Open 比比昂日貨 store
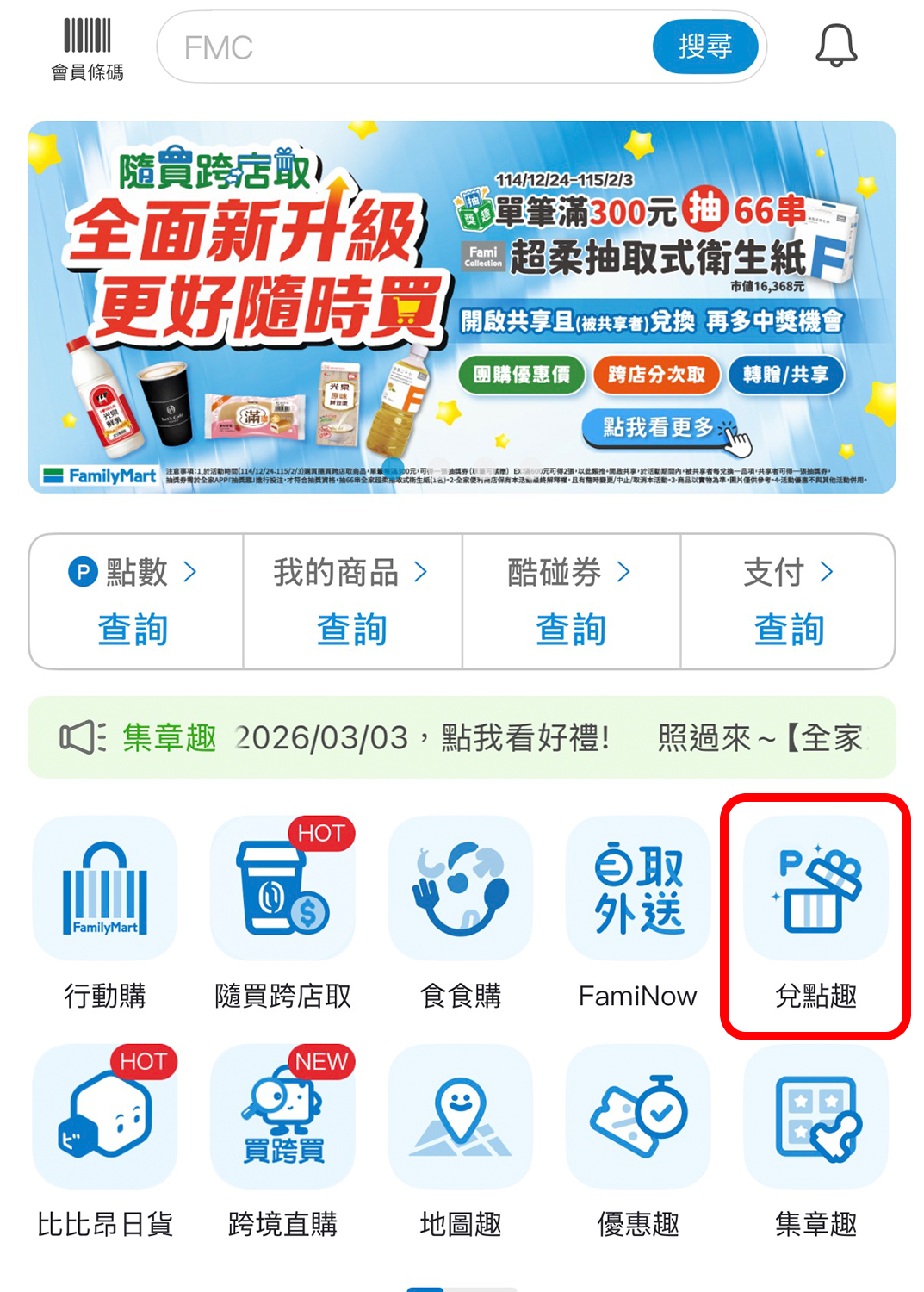This screenshot has width=924, height=1292. [x=105, y=1141]
